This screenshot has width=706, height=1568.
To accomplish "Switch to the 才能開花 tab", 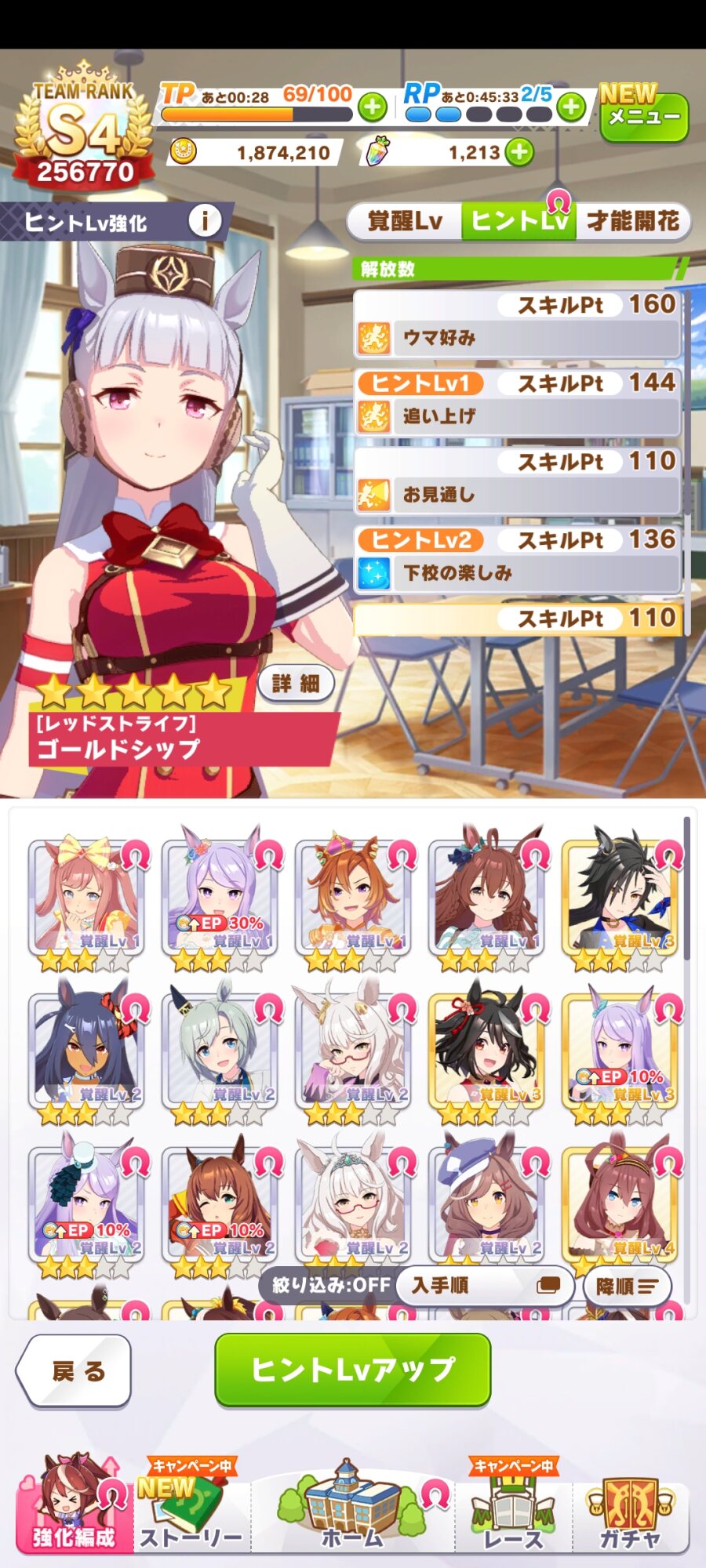I will click(632, 222).
